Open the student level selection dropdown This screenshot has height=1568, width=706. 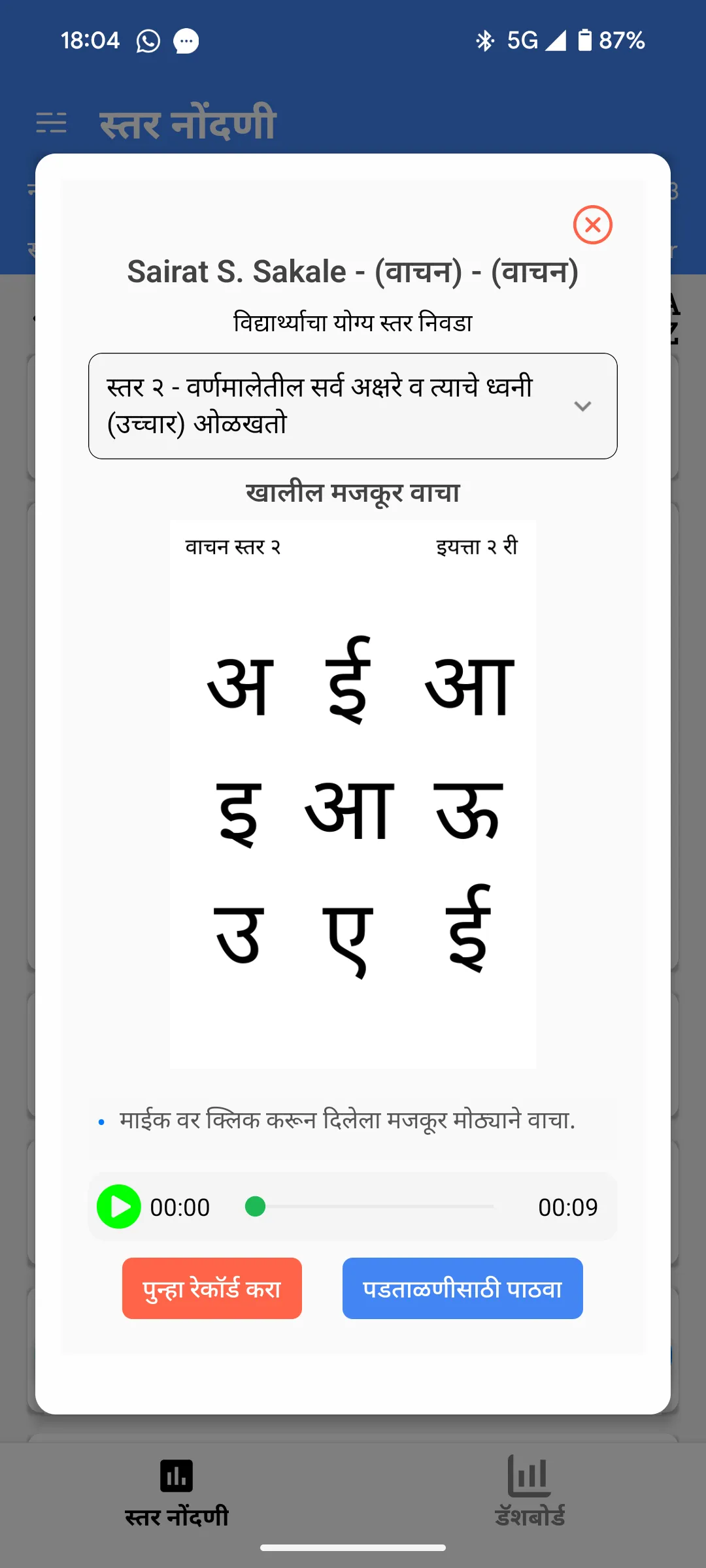pyautogui.click(x=353, y=406)
